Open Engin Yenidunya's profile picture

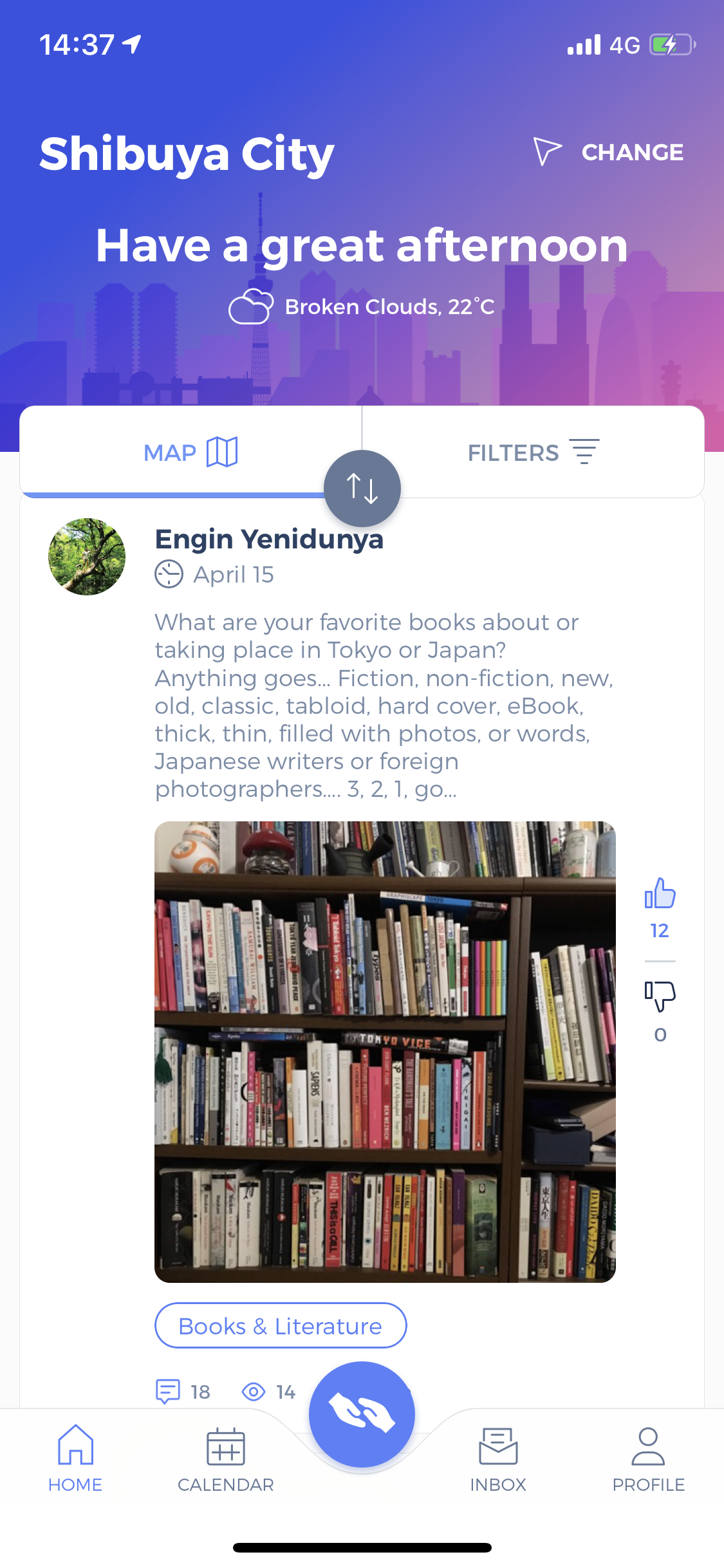(87, 557)
